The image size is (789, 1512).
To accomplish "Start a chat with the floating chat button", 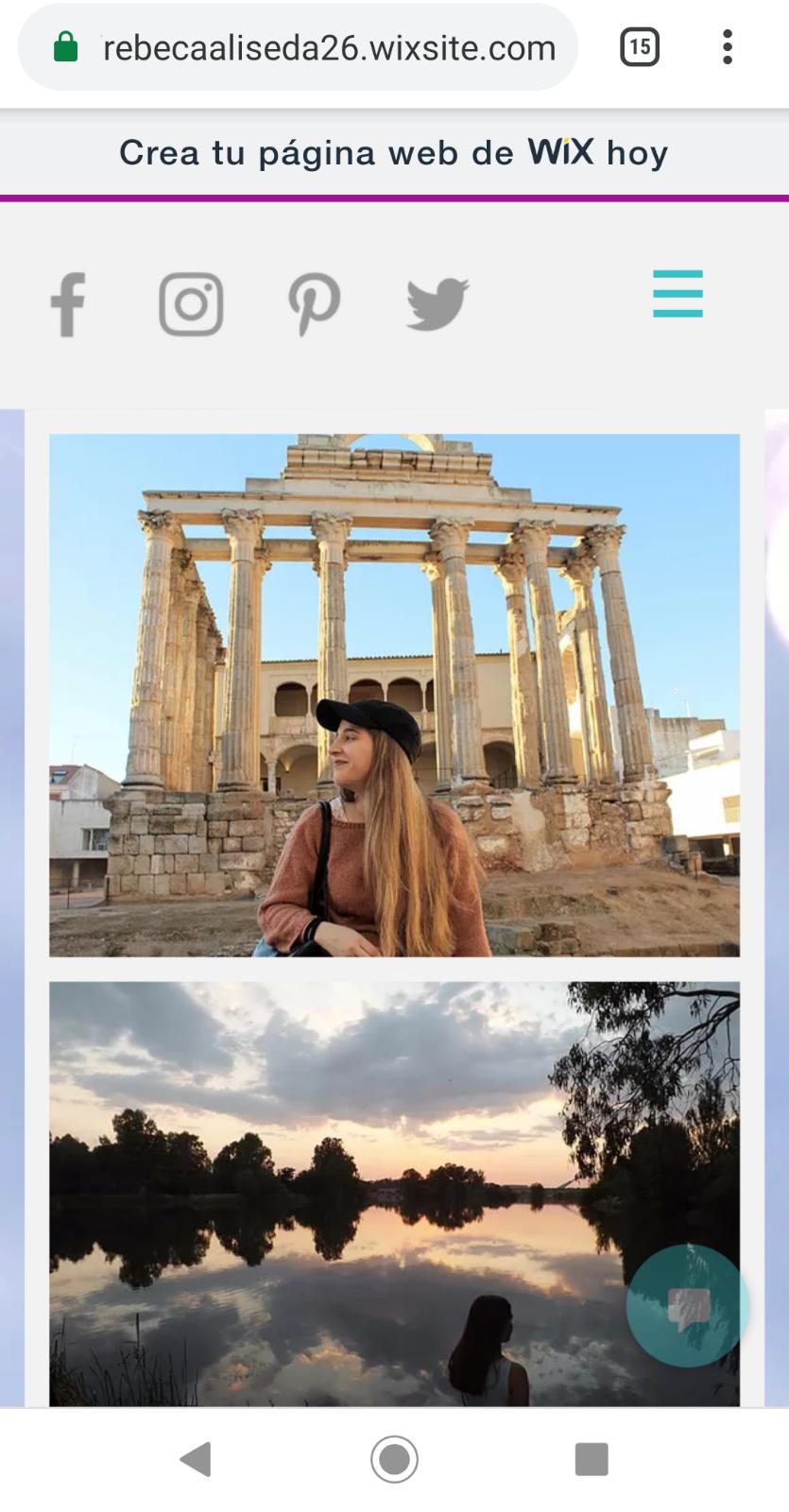I will 688,1306.
